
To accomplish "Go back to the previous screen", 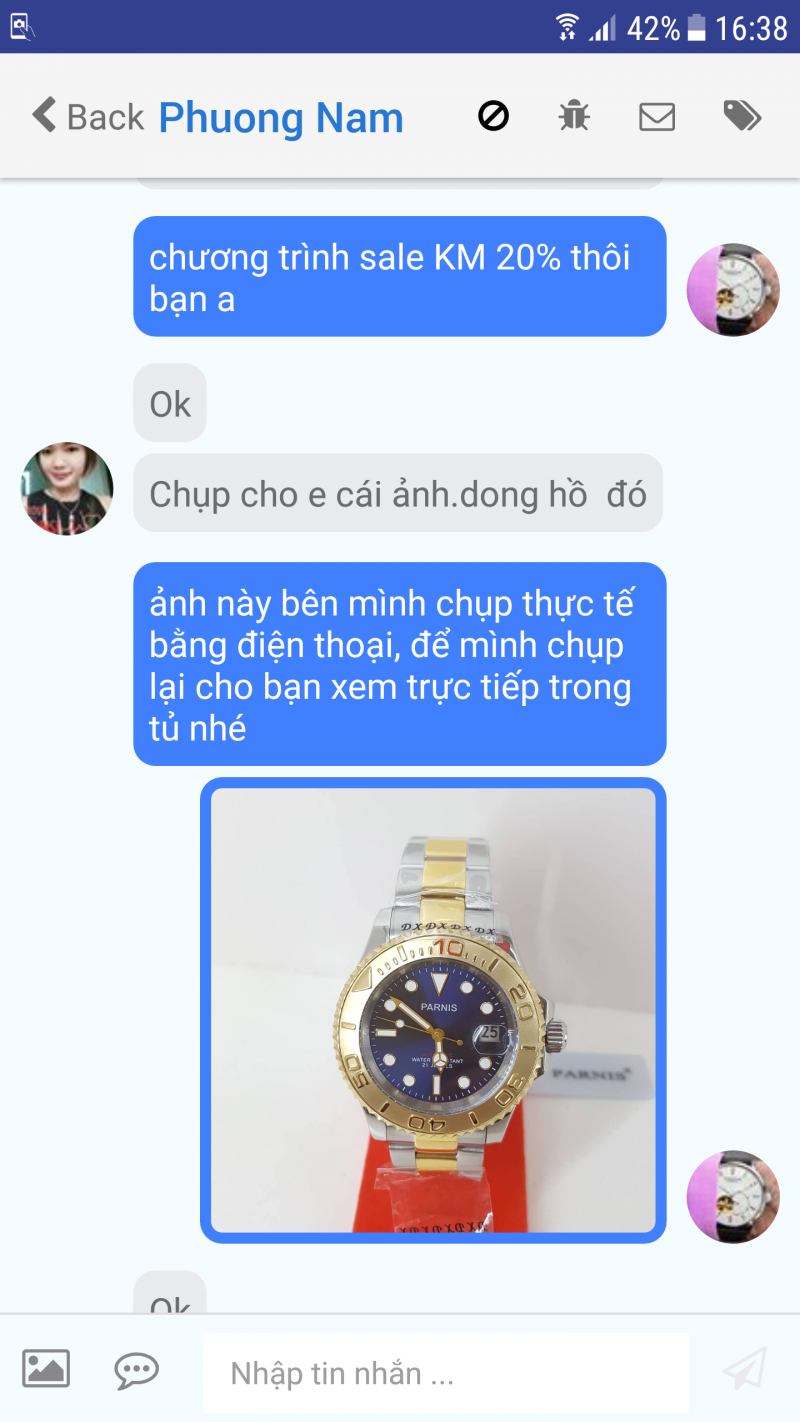I will pyautogui.click(x=87, y=117).
